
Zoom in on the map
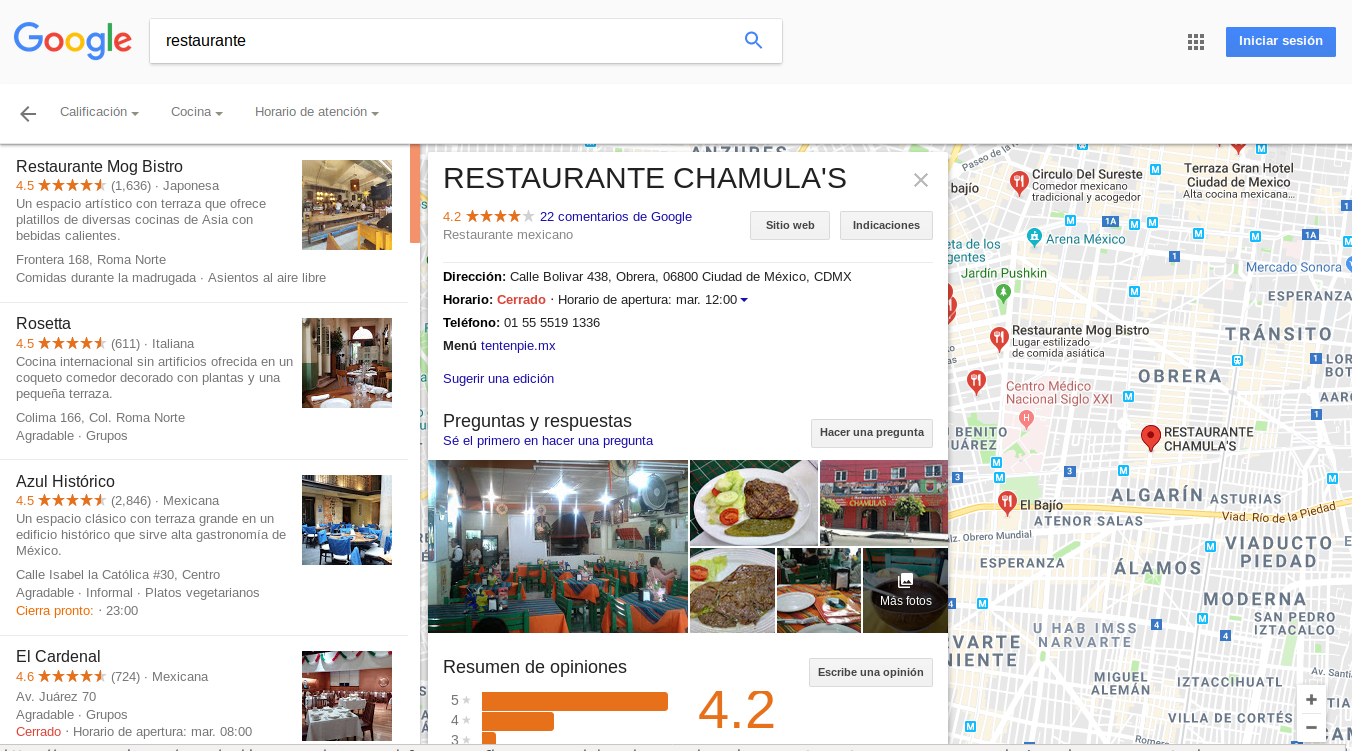[x=1311, y=699]
